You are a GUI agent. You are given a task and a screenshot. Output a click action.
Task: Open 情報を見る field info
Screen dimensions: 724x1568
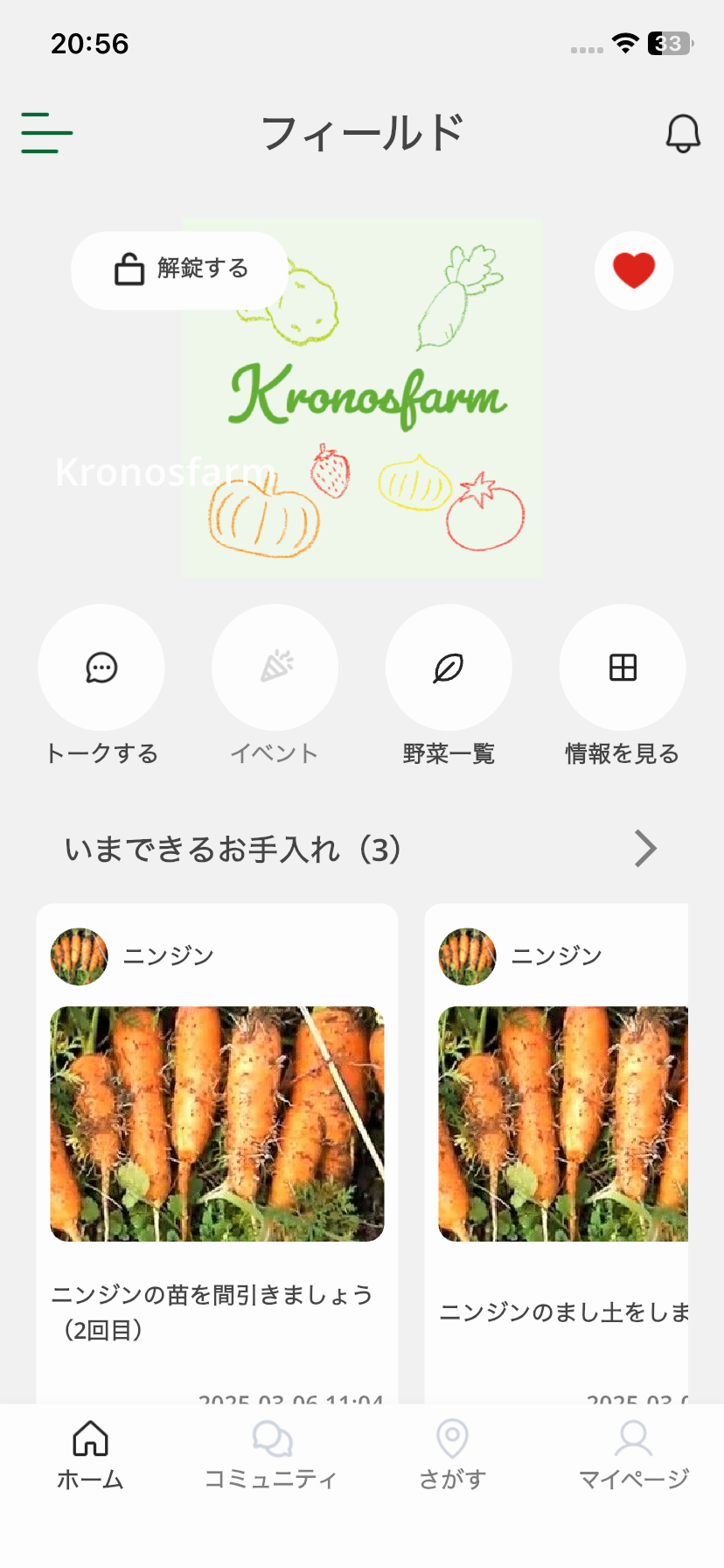(x=623, y=668)
